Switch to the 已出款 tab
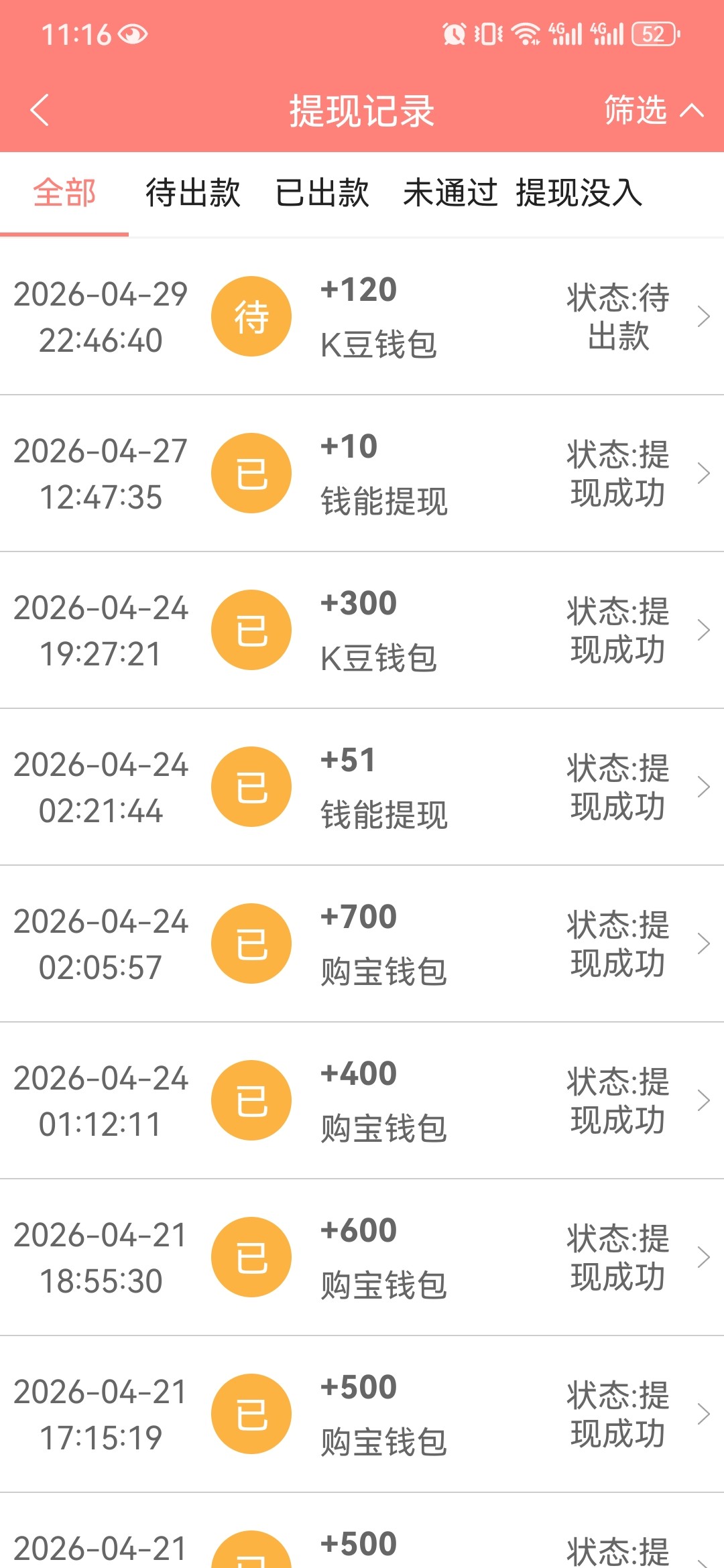This screenshot has width=724, height=1568. [x=322, y=194]
